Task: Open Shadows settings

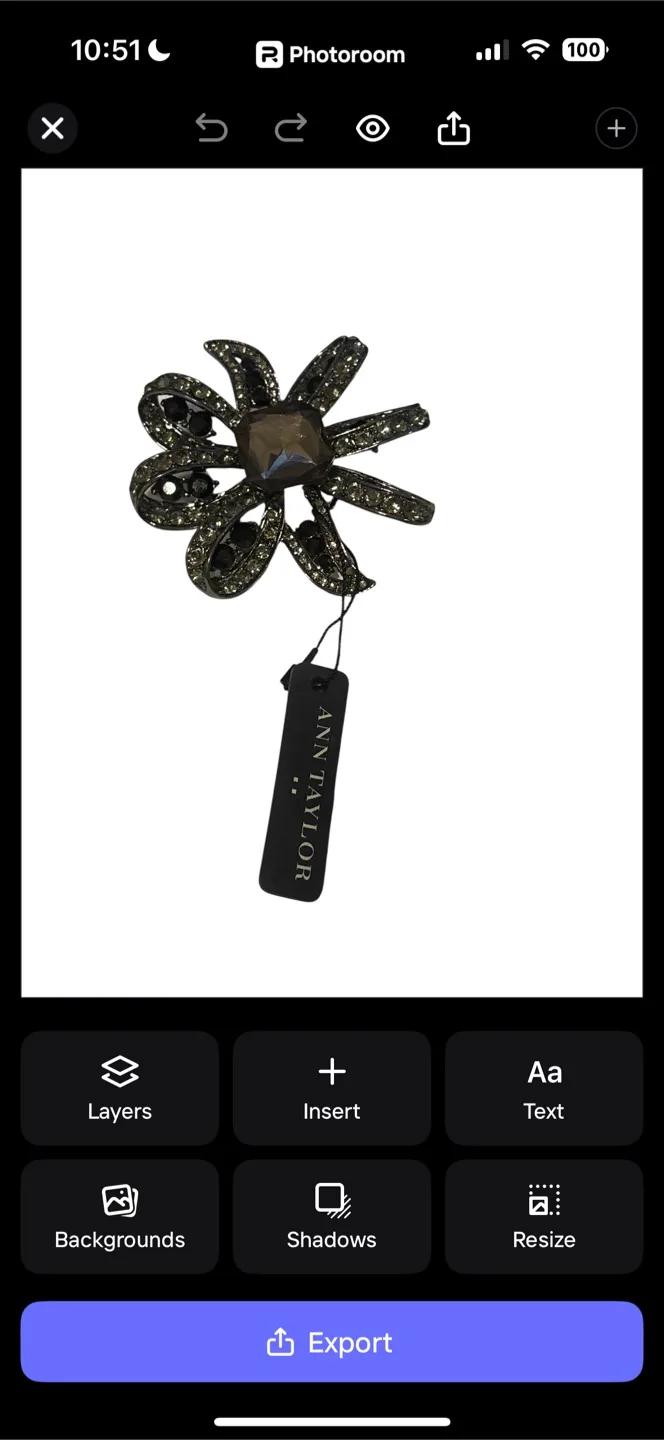Action: click(332, 1216)
